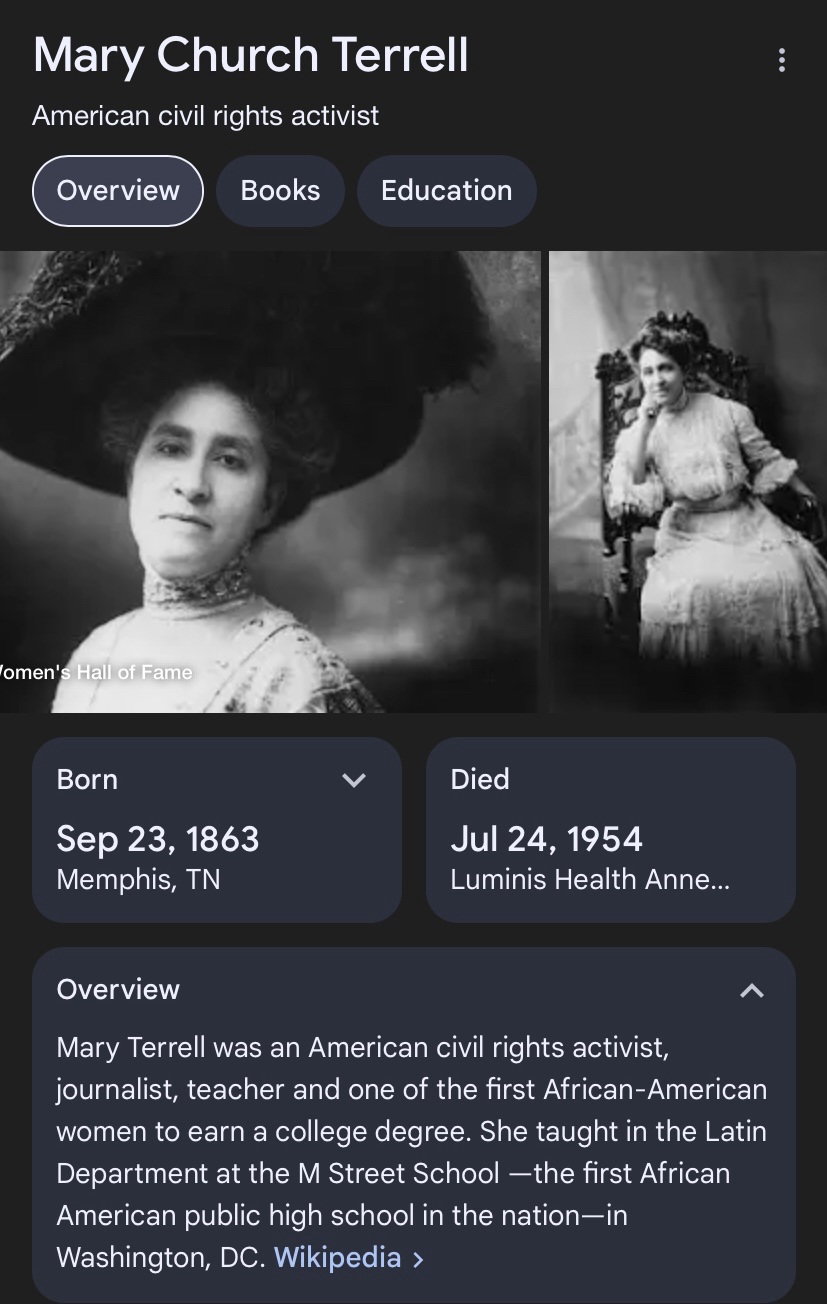Viewport: 827px width, 1304px height.
Task: Expand the Born card chevron
Action: coord(354,780)
